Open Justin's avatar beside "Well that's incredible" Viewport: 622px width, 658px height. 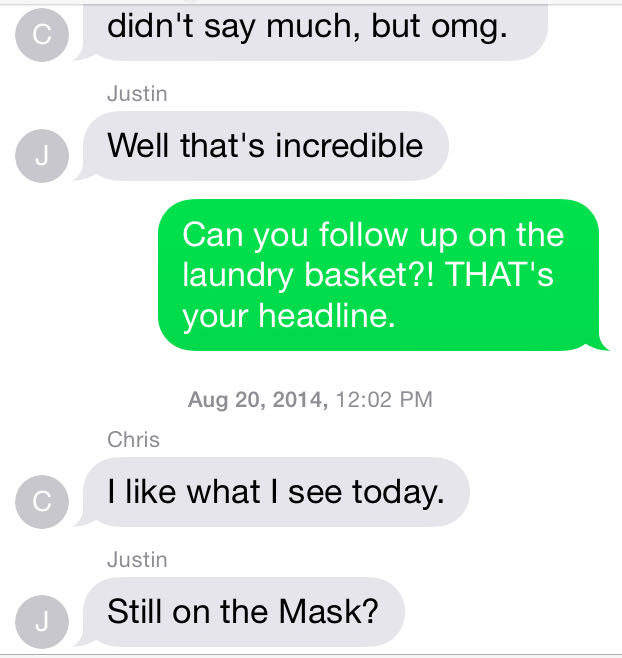point(42,153)
